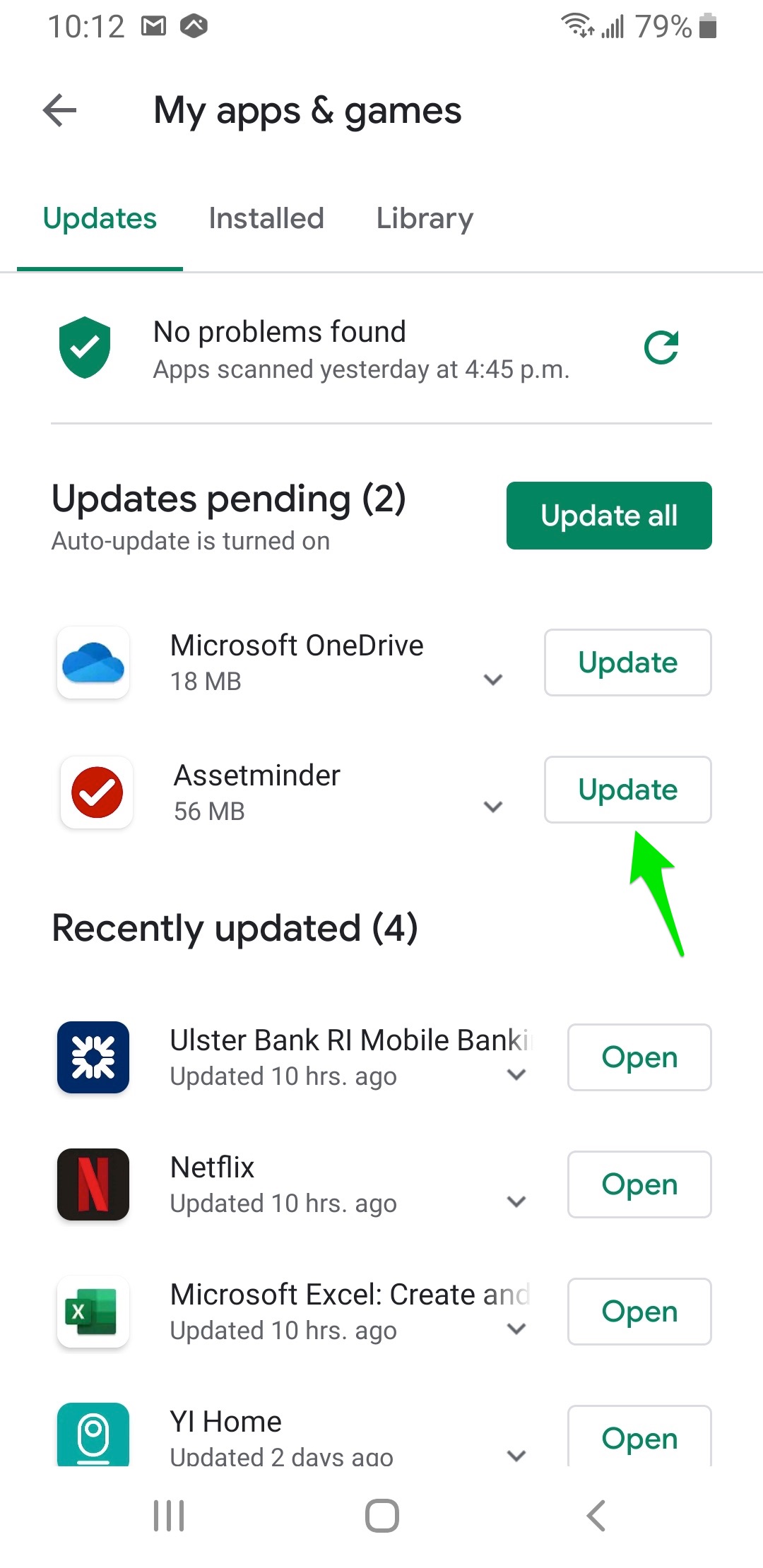Image resolution: width=763 pixels, height=1568 pixels.
Task: Expand Netflix update details chevron
Action: point(516,1201)
